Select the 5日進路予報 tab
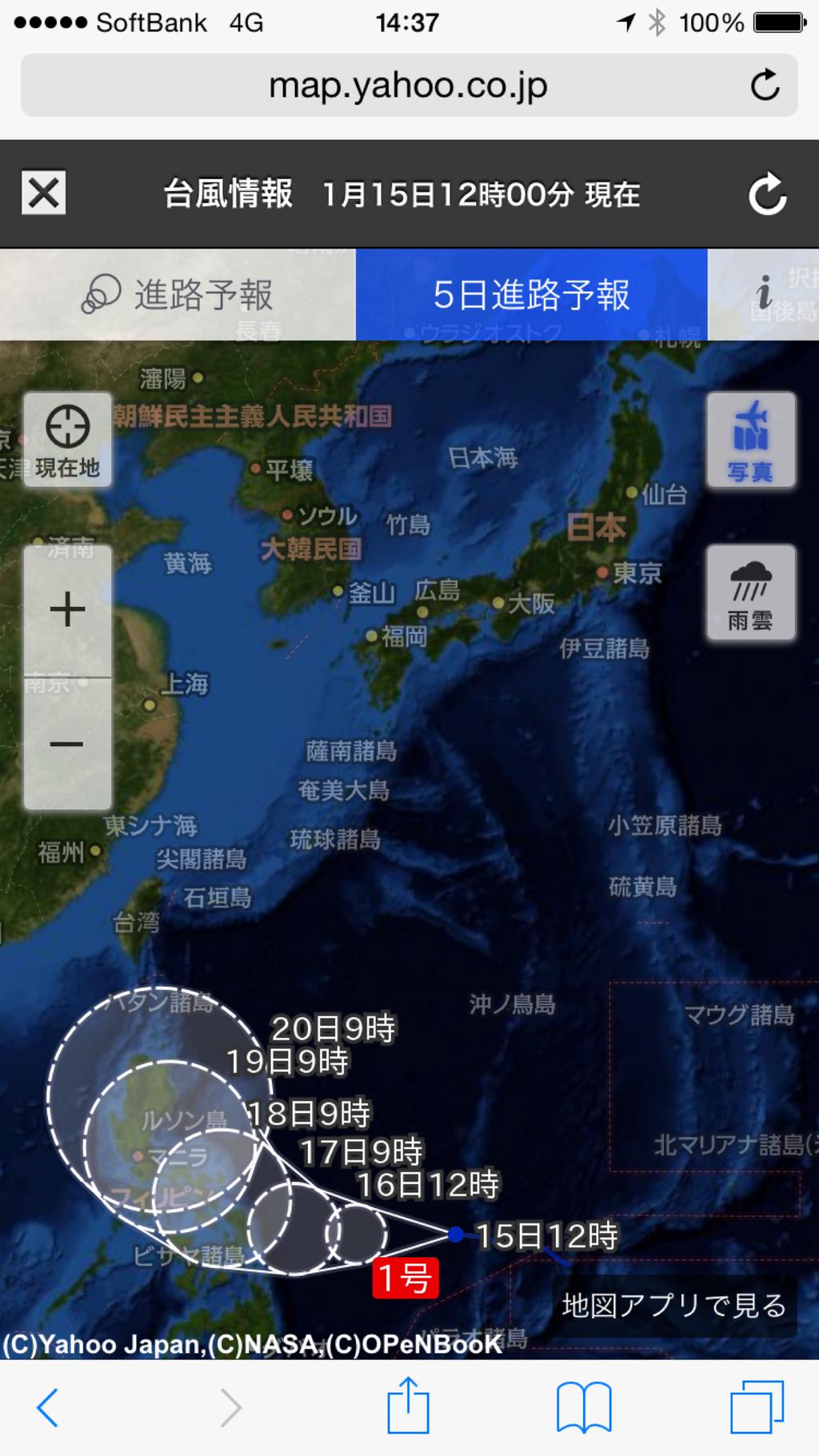 531,294
